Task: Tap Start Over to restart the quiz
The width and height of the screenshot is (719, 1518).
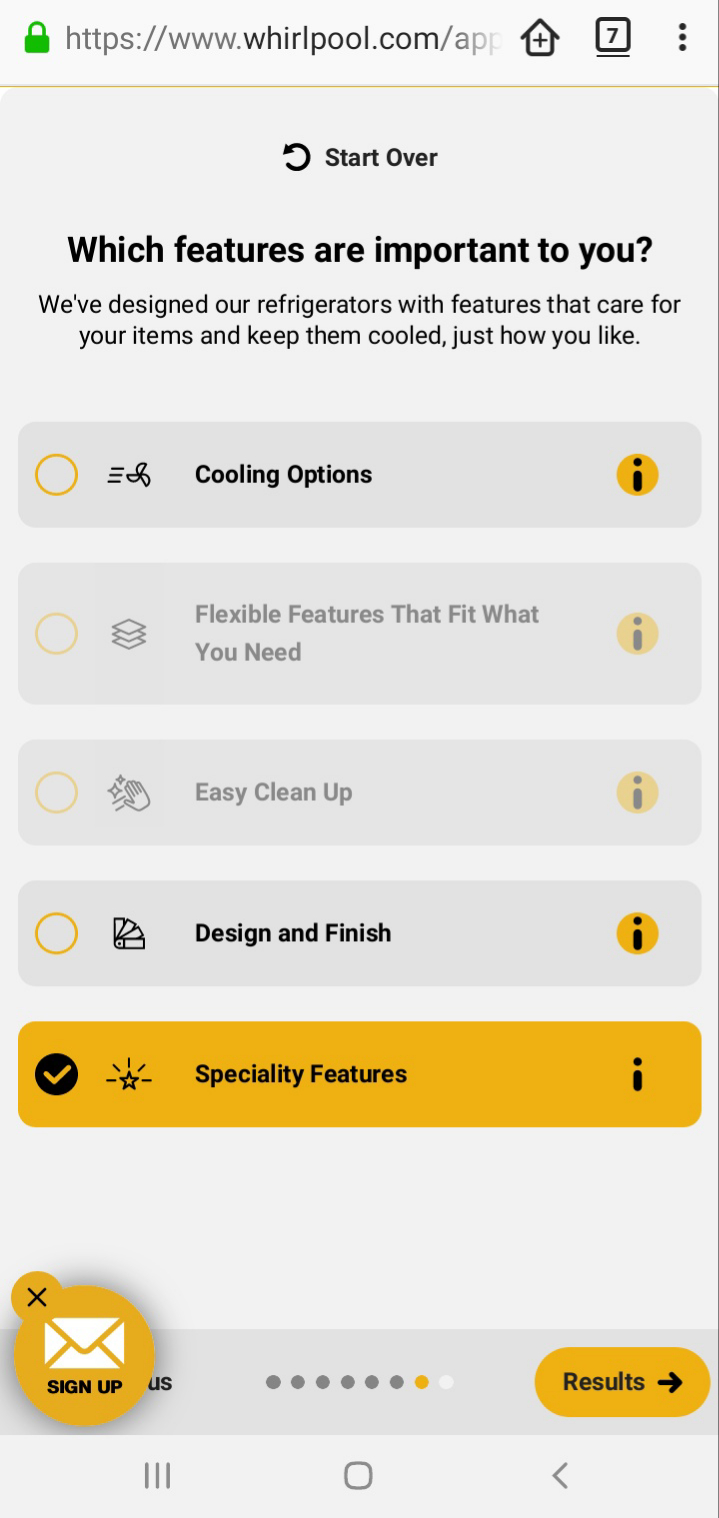Action: (x=360, y=158)
